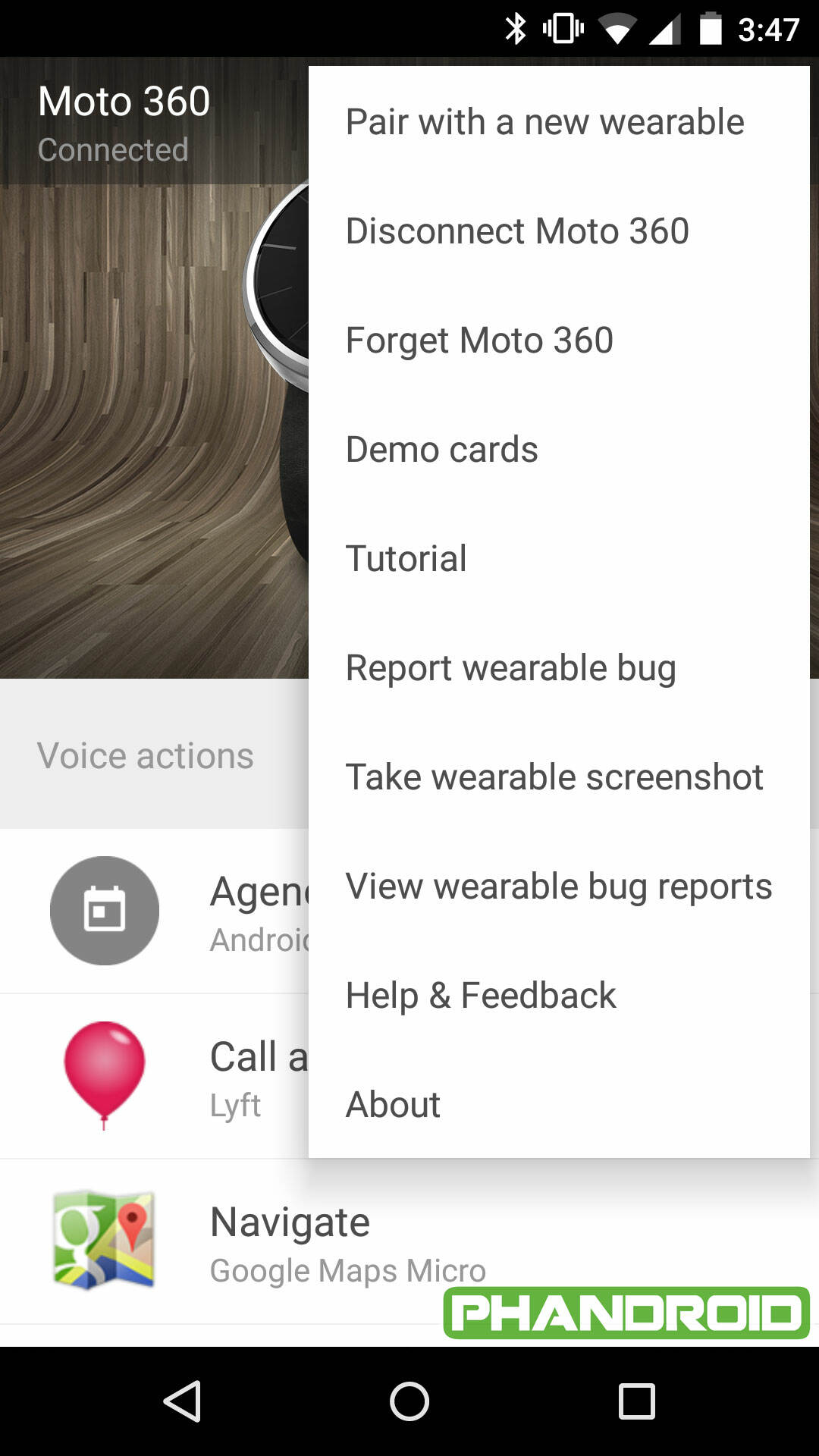
Task: Tap the Lyft call action row
Action: pyautogui.click(x=154, y=1076)
